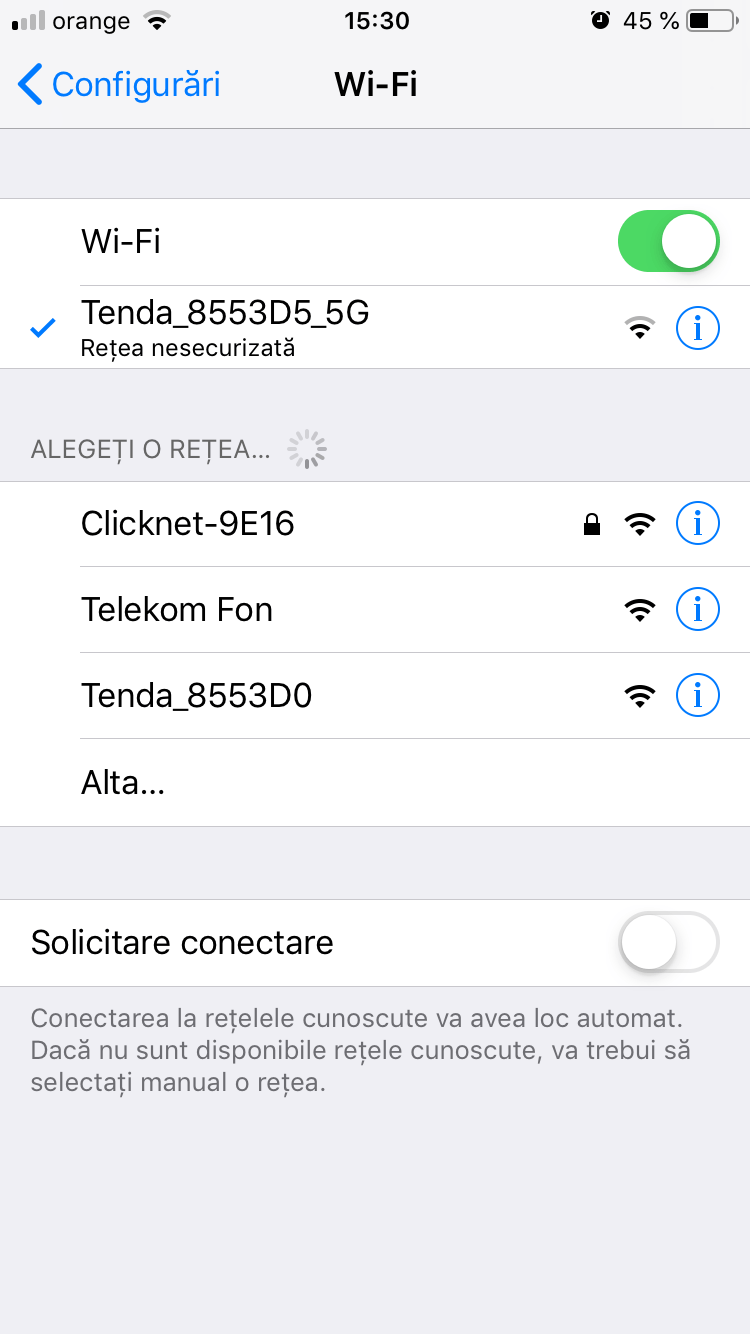Go back to Configurări
This screenshot has width=750, height=1334.
[120, 85]
